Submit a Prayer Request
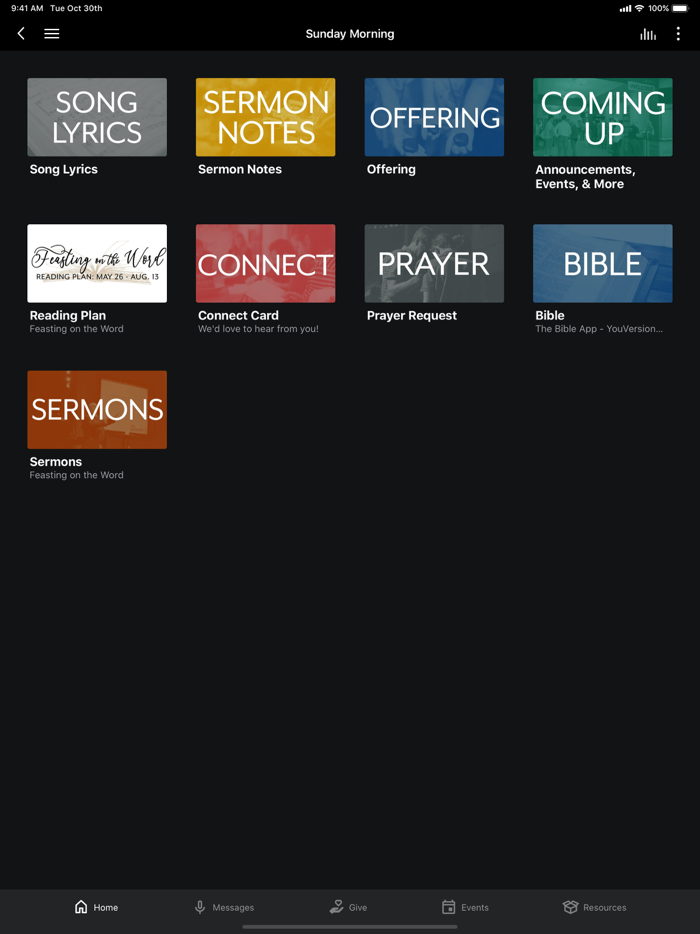 coord(434,263)
